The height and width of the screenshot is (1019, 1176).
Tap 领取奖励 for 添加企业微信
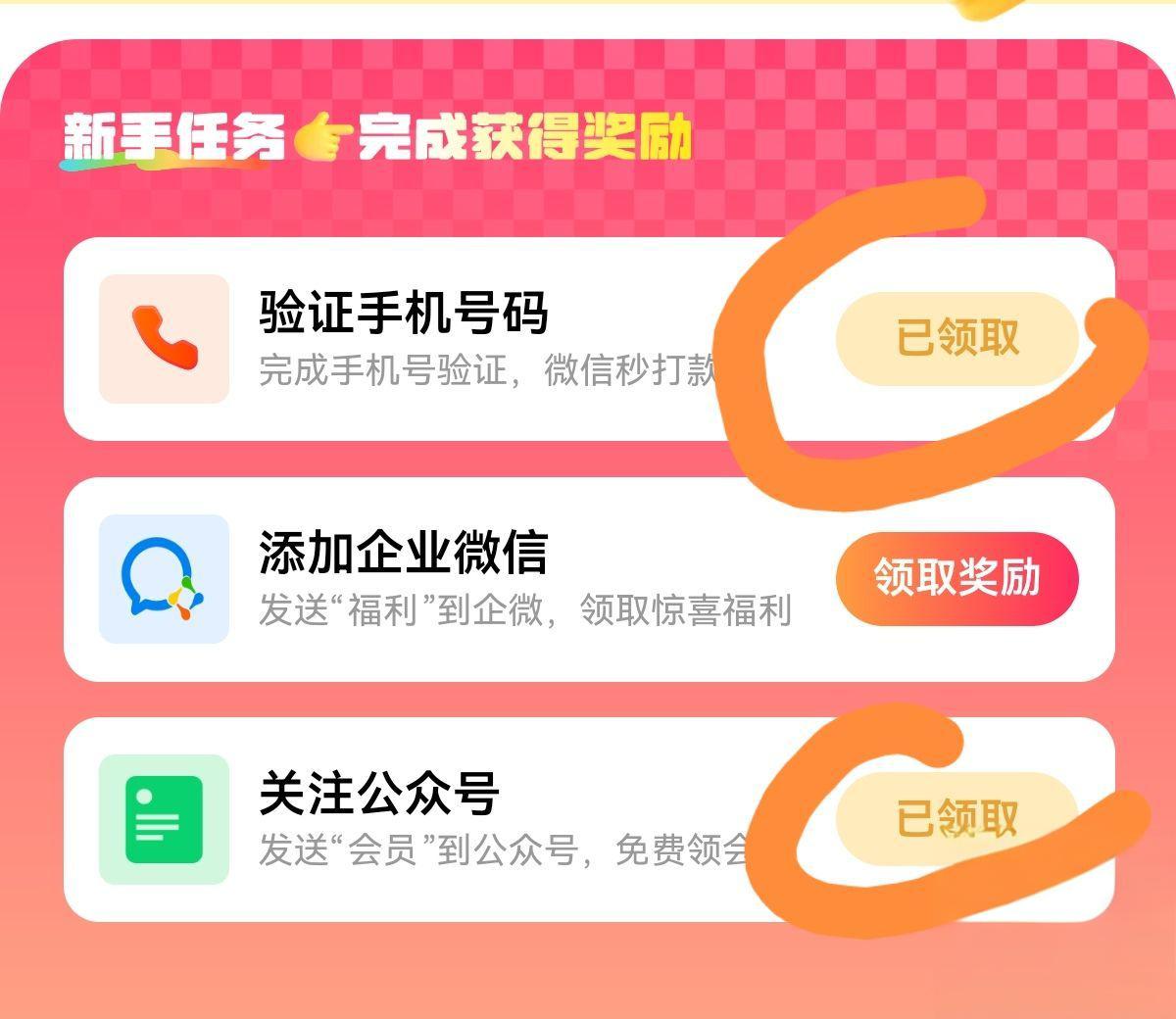(956, 578)
